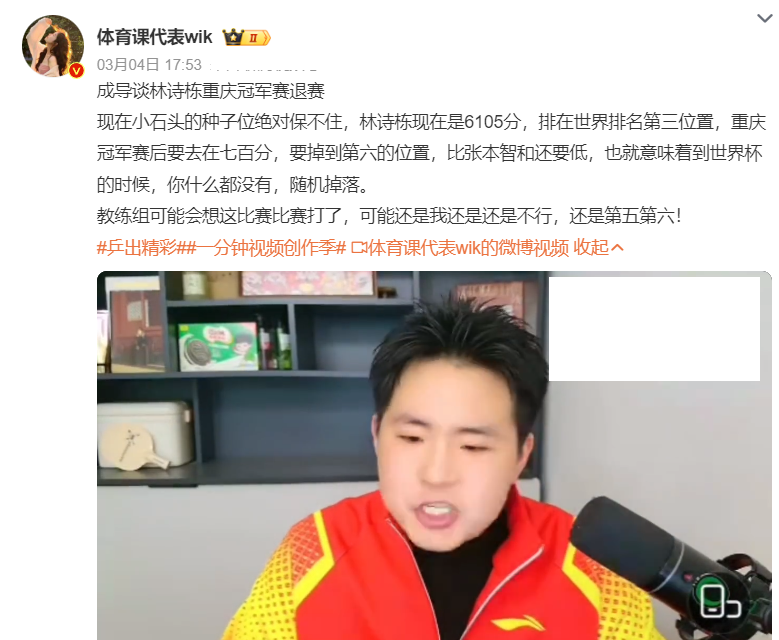Open the #一分钟视频创作季# hashtag
Viewport: 779px width, 640px height.
coord(261,248)
